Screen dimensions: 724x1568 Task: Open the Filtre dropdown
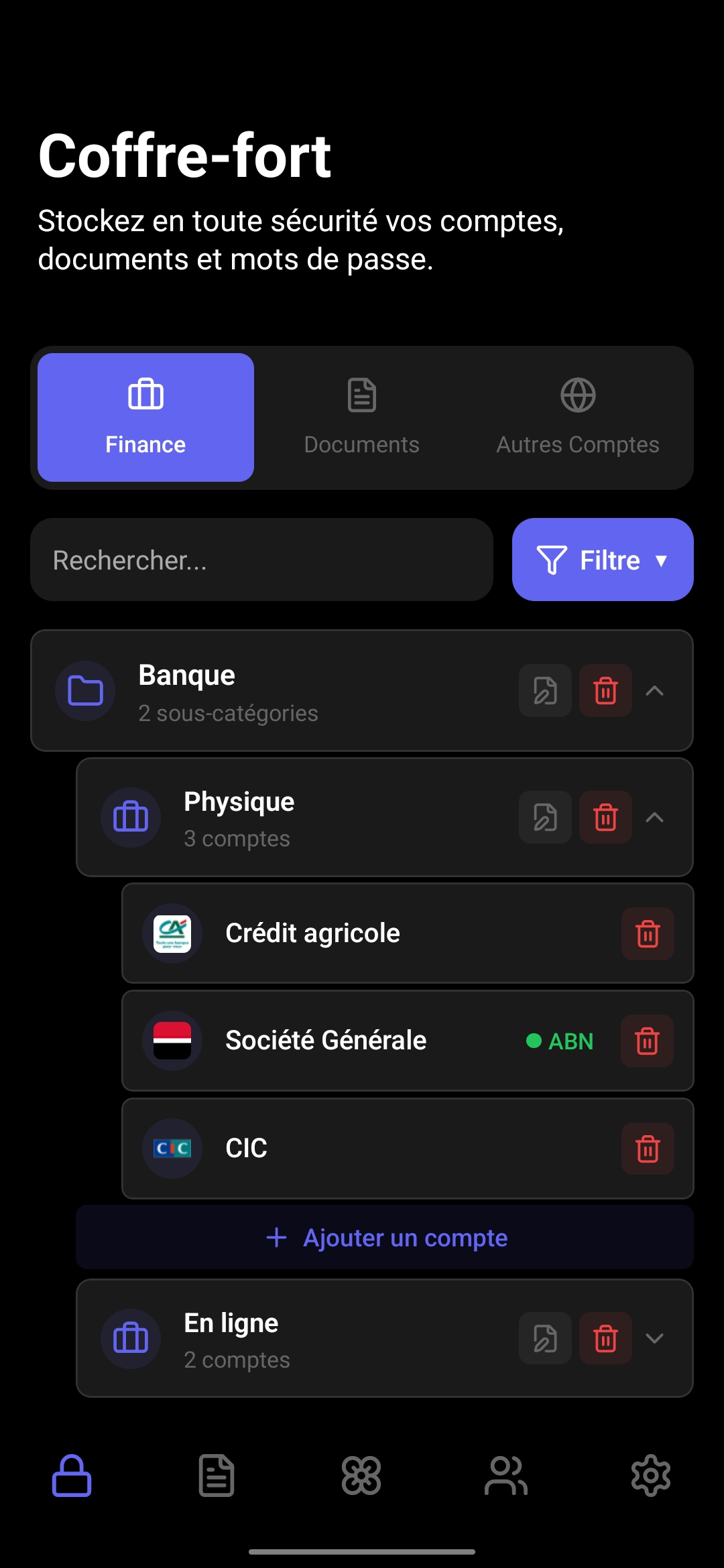click(602, 560)
